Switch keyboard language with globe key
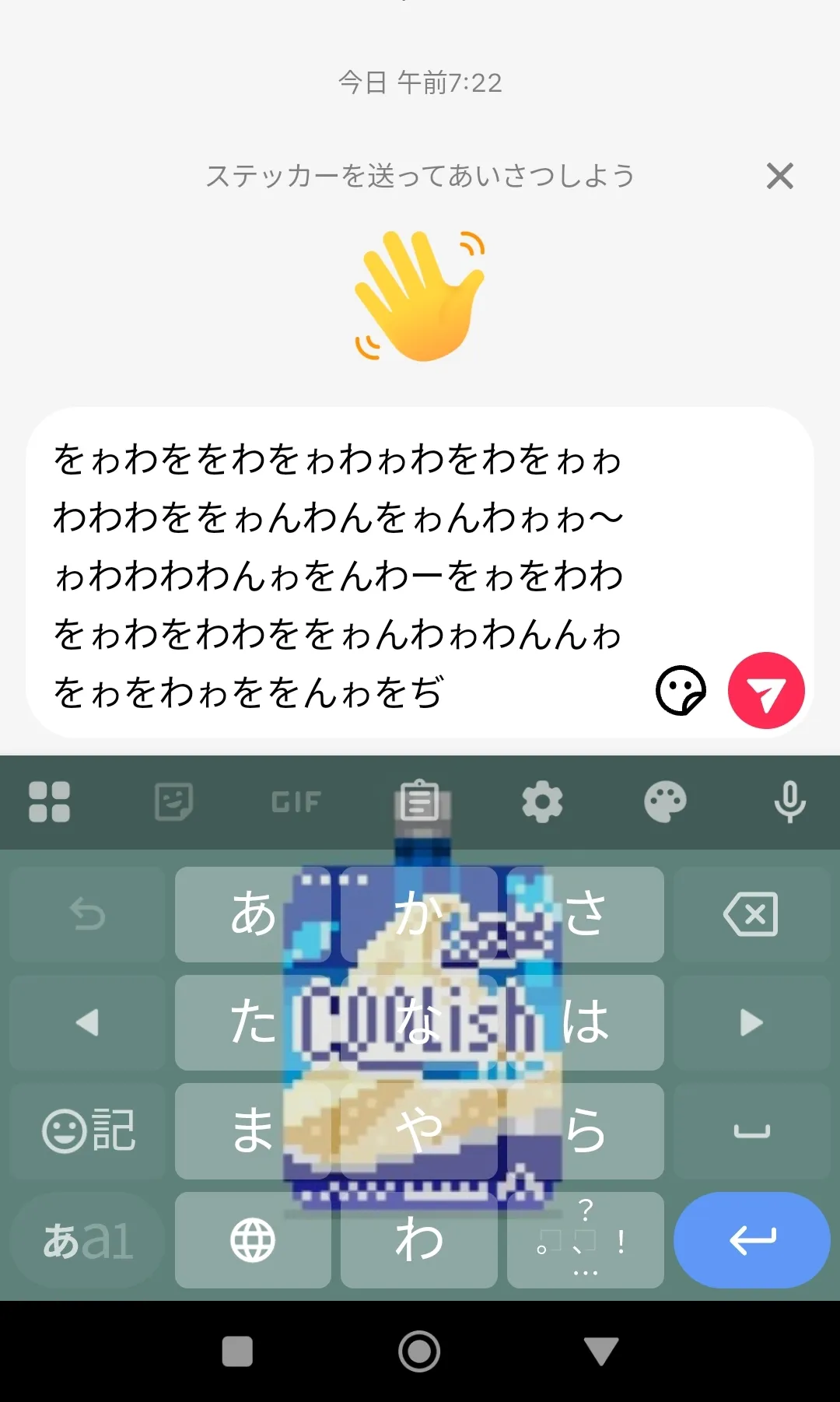Image resolution: width=840 pixels, height=1402 pixels. pyautogui.click(x=253, y=1239)
